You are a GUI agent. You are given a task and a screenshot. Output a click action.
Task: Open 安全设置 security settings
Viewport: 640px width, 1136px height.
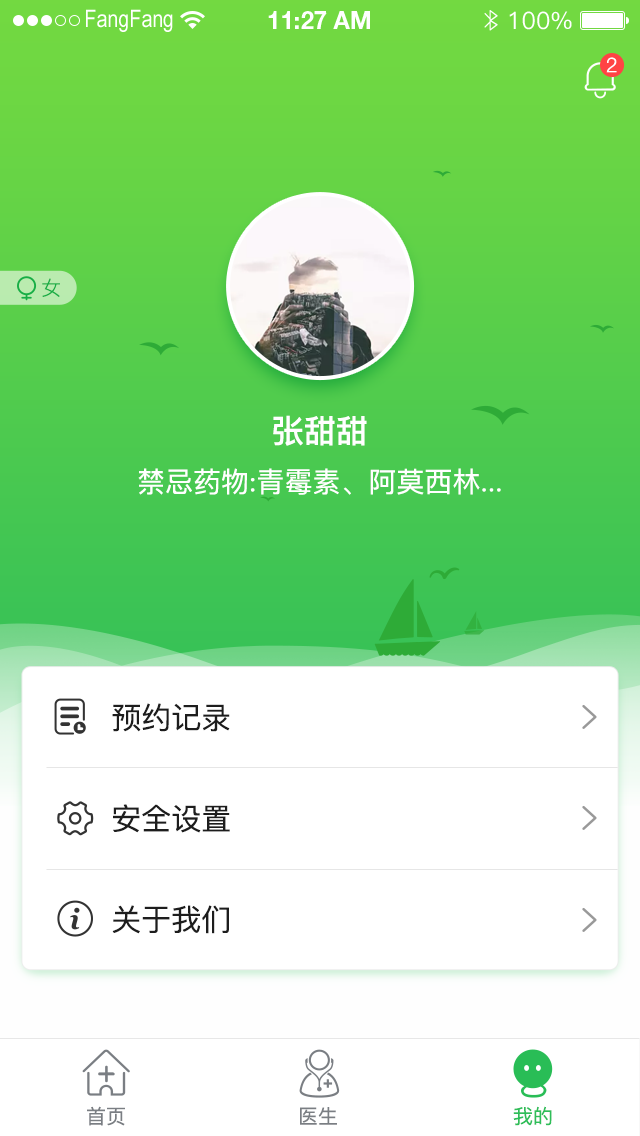[x=320, y=819]
